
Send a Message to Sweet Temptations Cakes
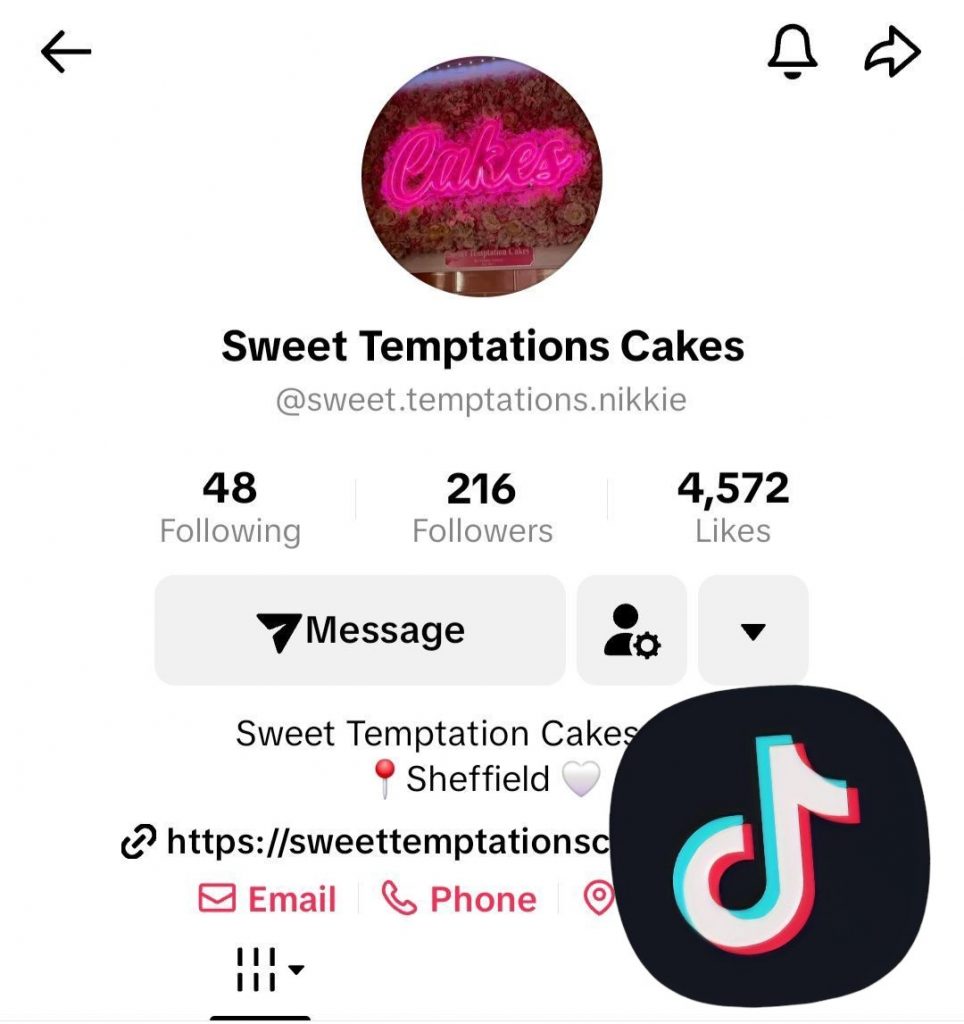pos(360,630)
